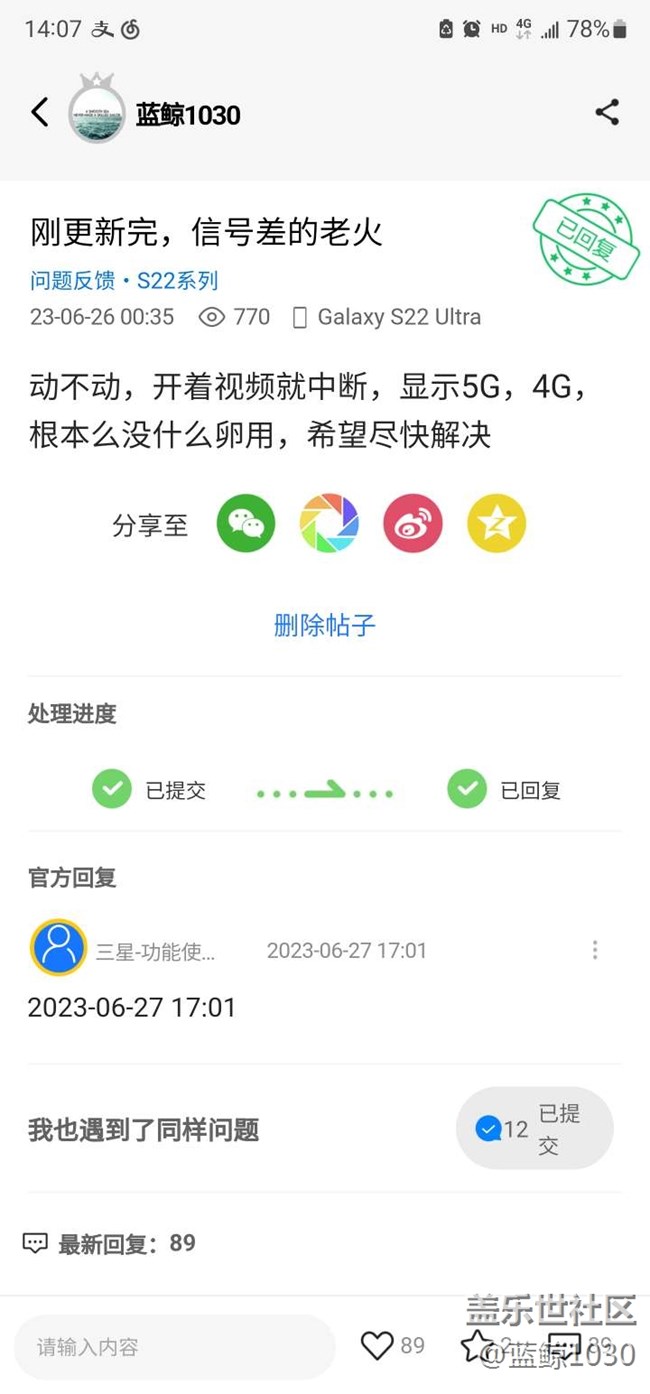650x1394 pixels.
Task: Tap 删除帖子 to delete the post
Action: [325, 626]
